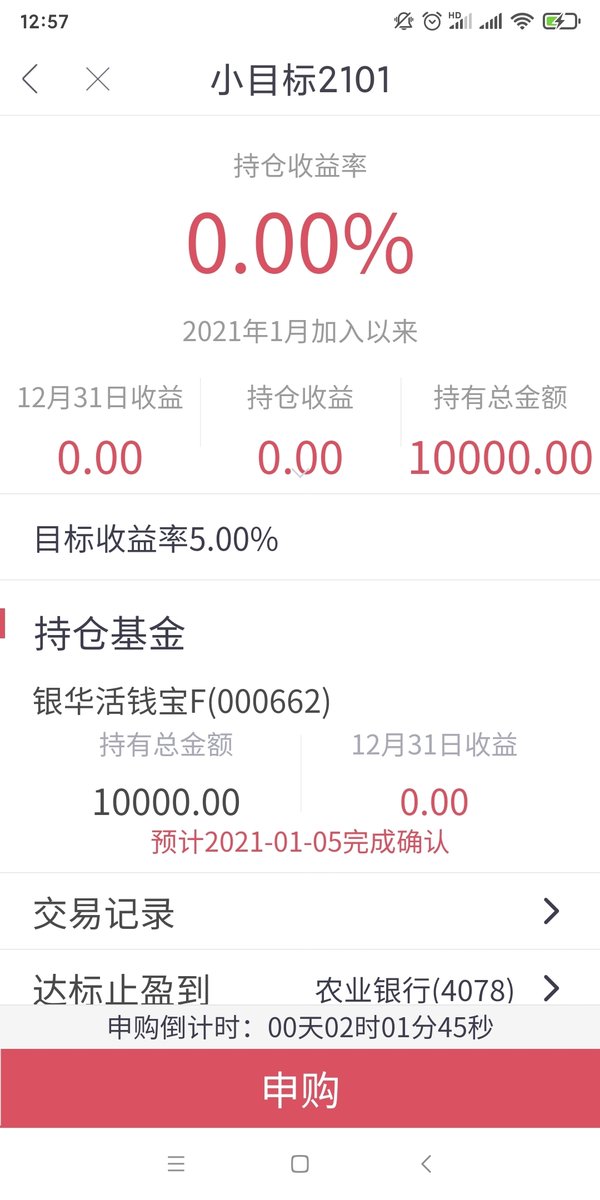Close the 小目标2101 page
Image resolution: width=600 pixels, height=1200 pixels.
(97, 79)
